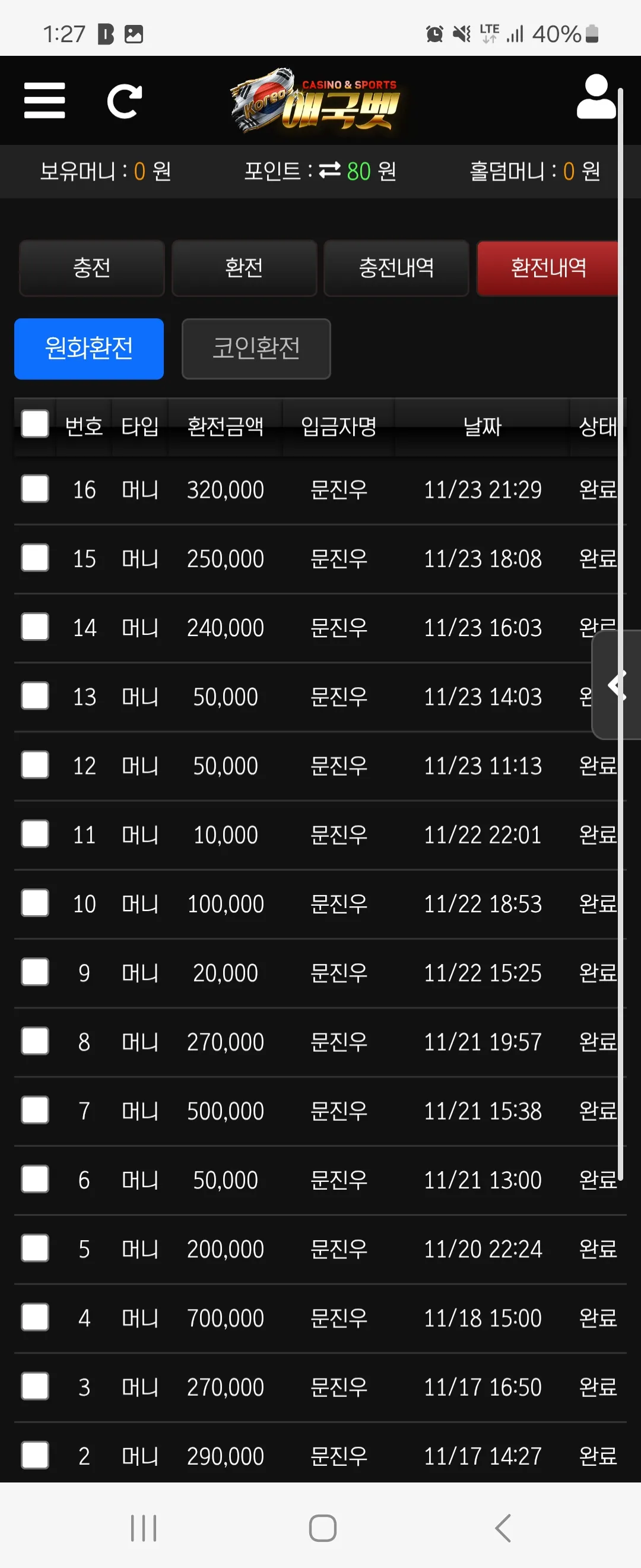The height and width of the screenshot is (1568, 641).
Task: Switch to 코인환전
Action: point(256,349)
